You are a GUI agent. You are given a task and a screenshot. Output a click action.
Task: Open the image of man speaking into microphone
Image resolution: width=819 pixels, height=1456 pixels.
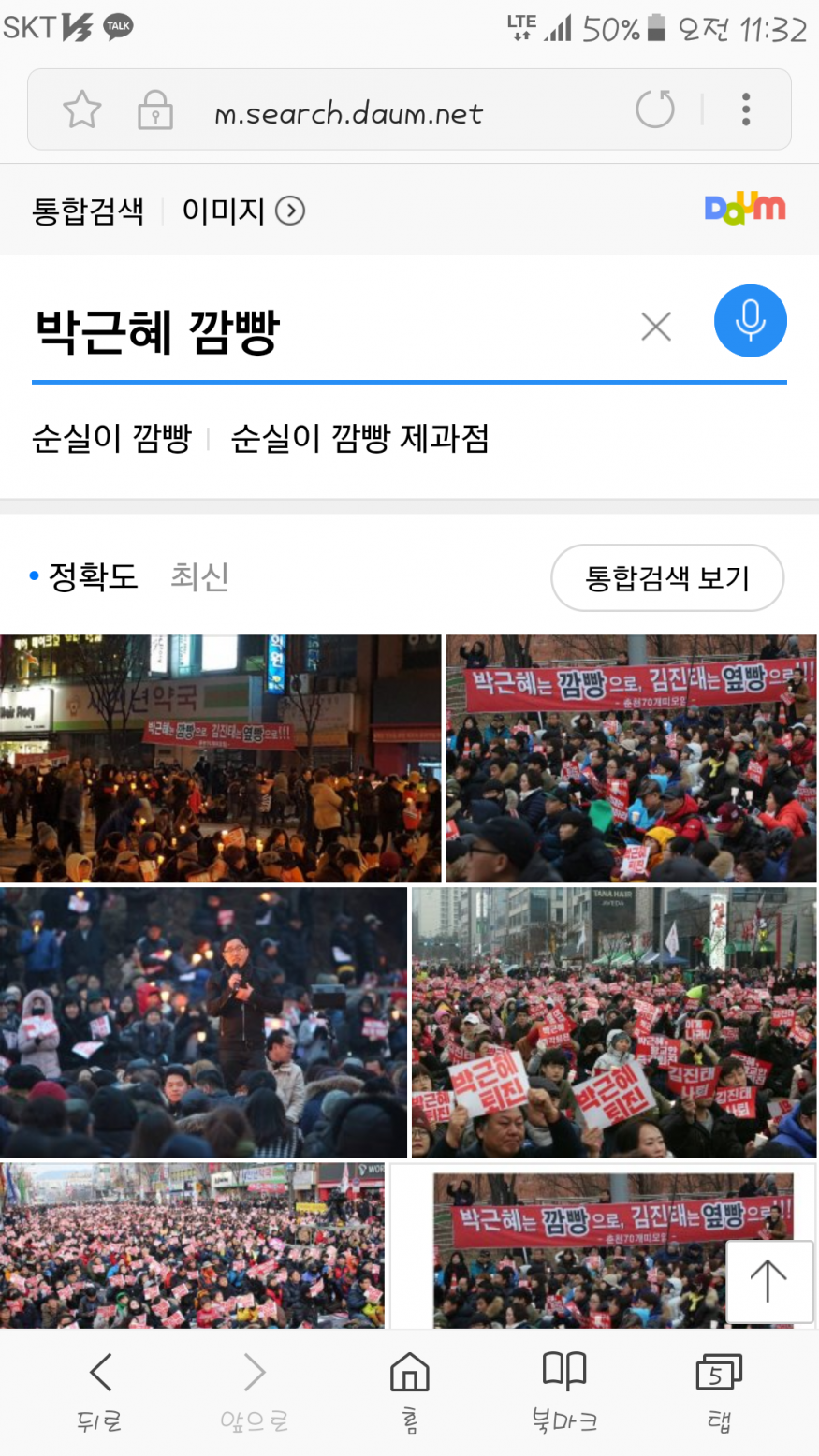tap(203, 1022)
